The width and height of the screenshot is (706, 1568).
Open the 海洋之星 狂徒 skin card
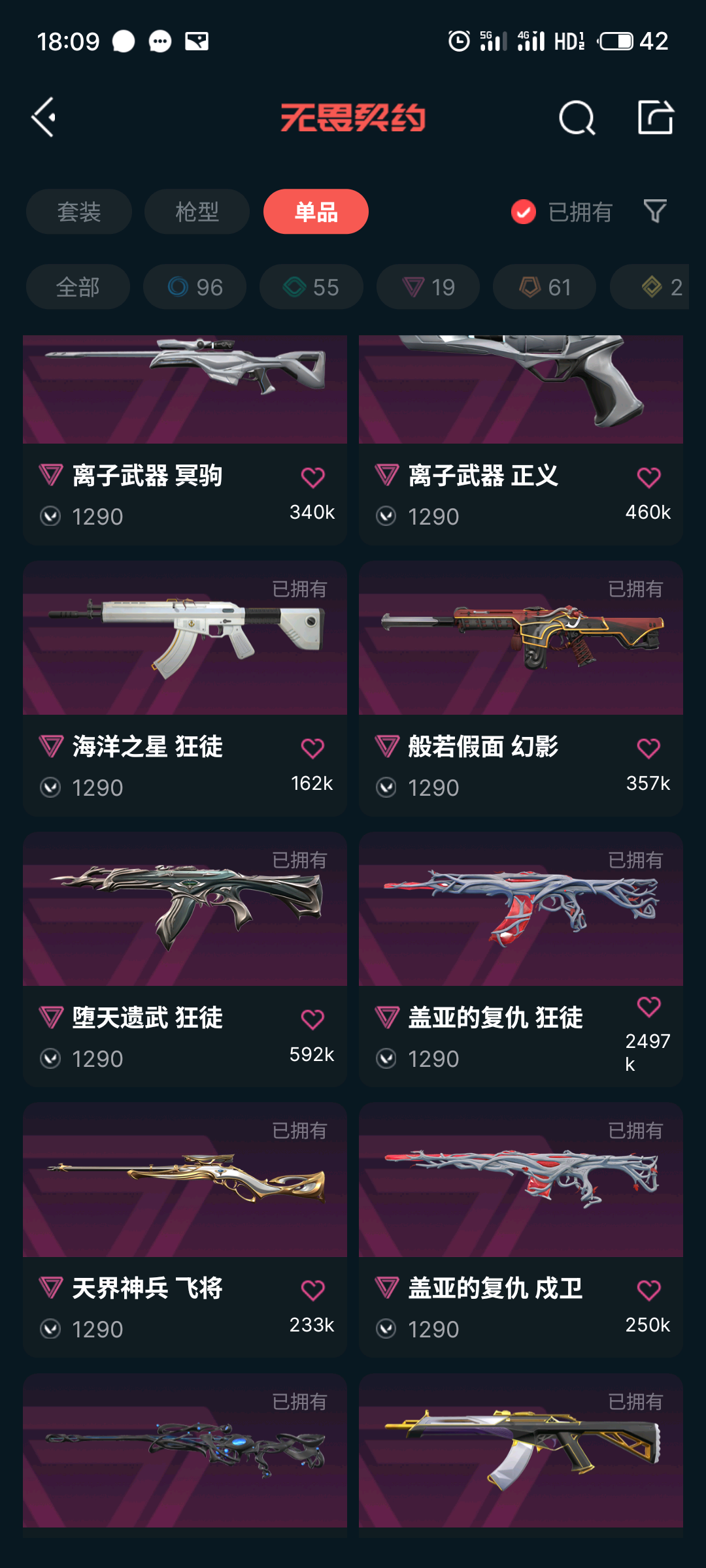click(x=184, y=653)
